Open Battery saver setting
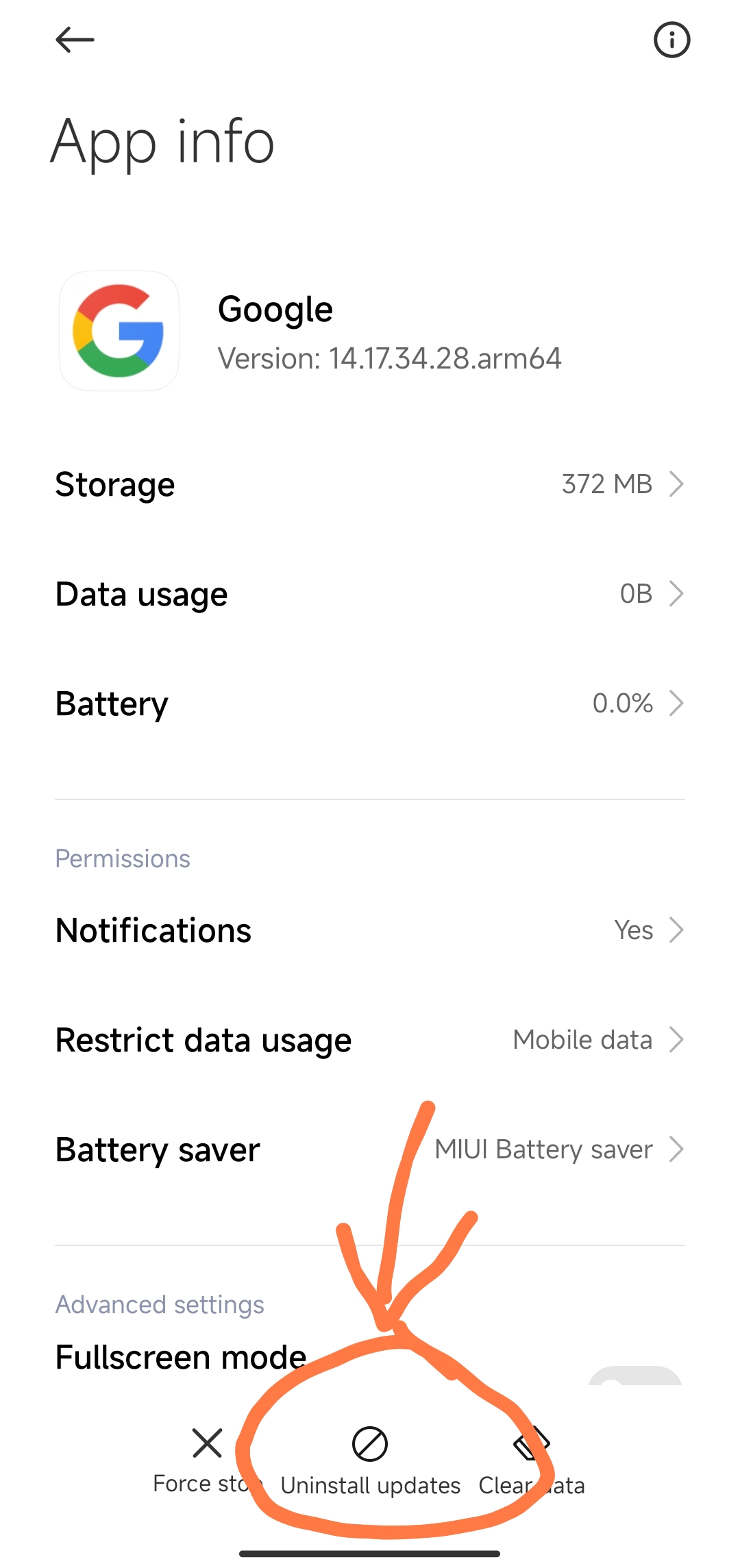 click(x=370, y=1149)
